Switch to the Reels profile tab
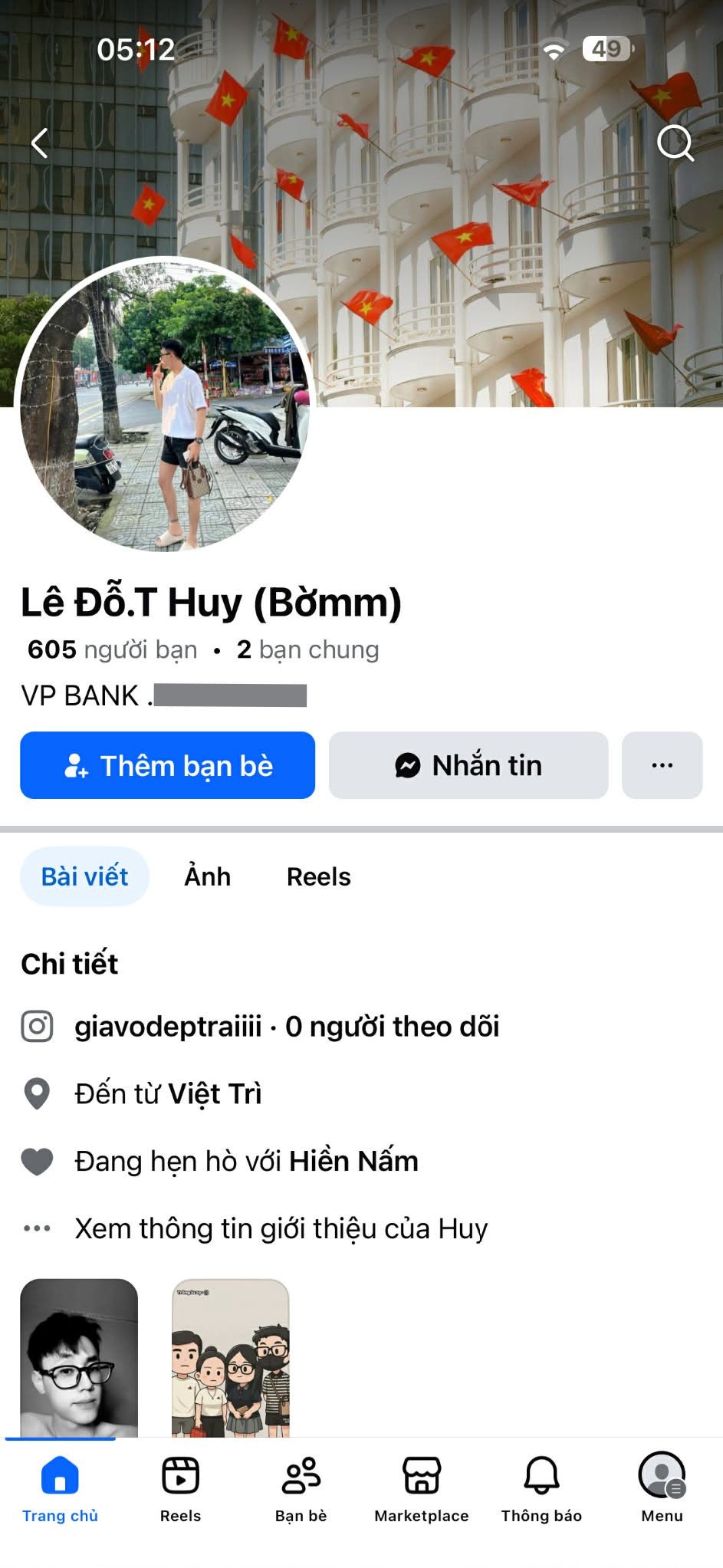Screen dimensions: 723x1568 [318, 876]
